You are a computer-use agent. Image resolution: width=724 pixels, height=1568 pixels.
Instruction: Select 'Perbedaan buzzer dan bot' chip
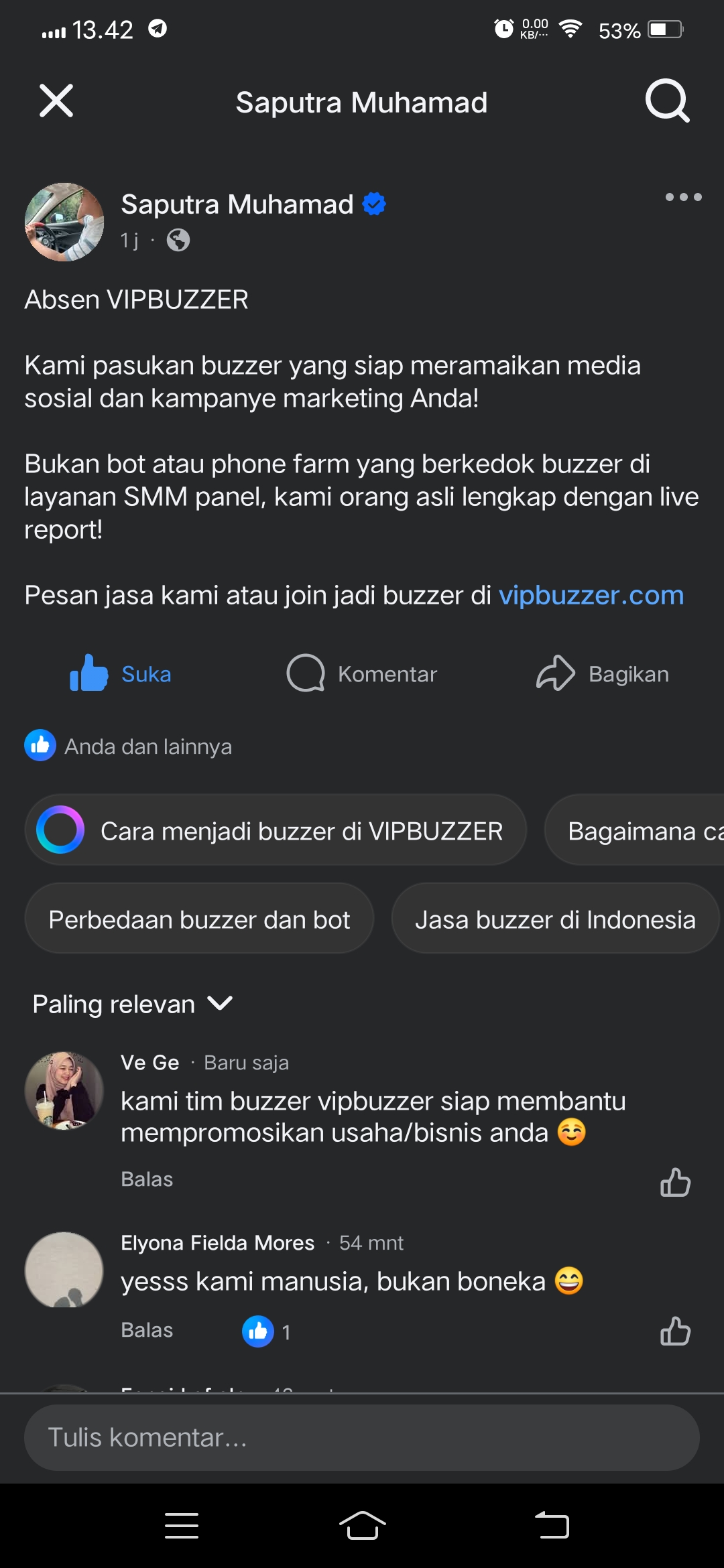point(199,919)
